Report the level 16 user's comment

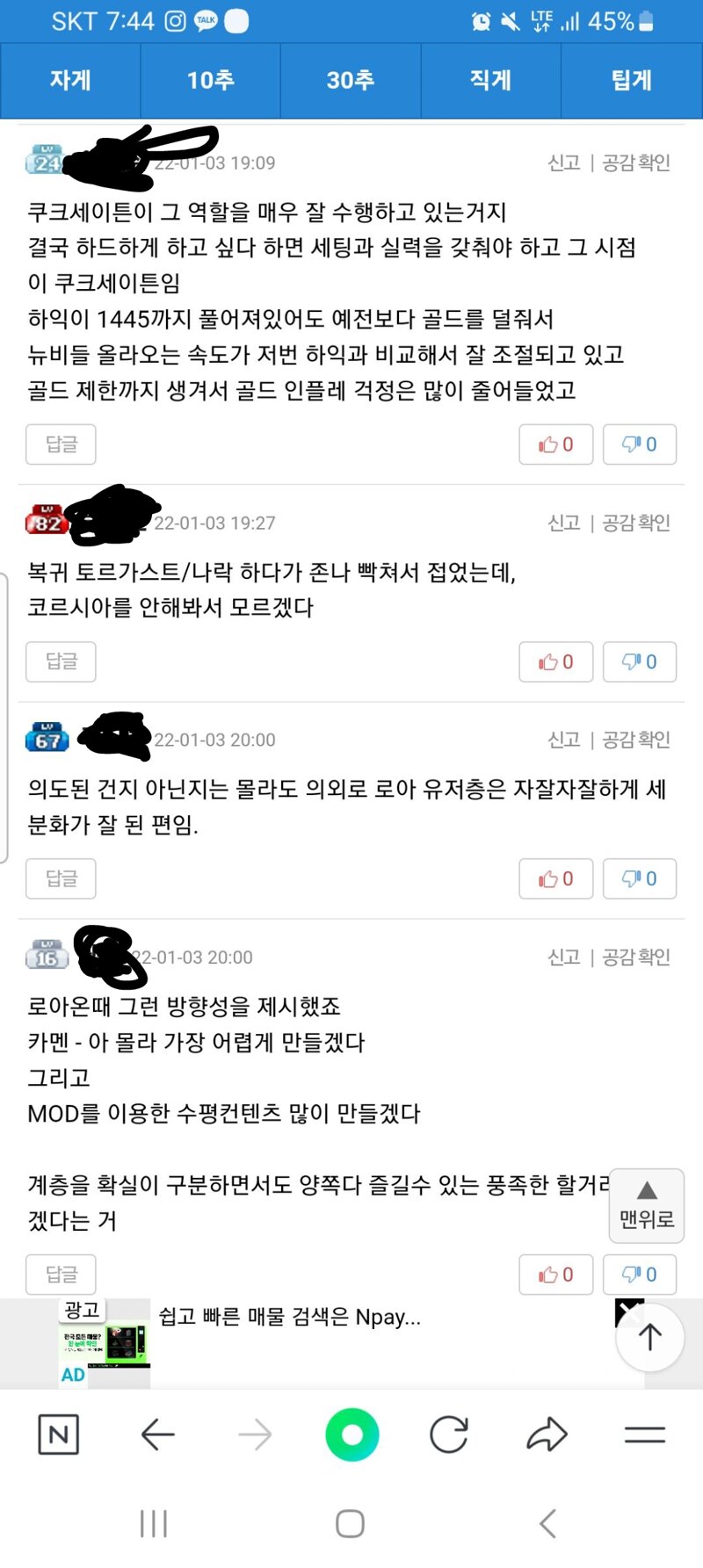tap(564, 957)
